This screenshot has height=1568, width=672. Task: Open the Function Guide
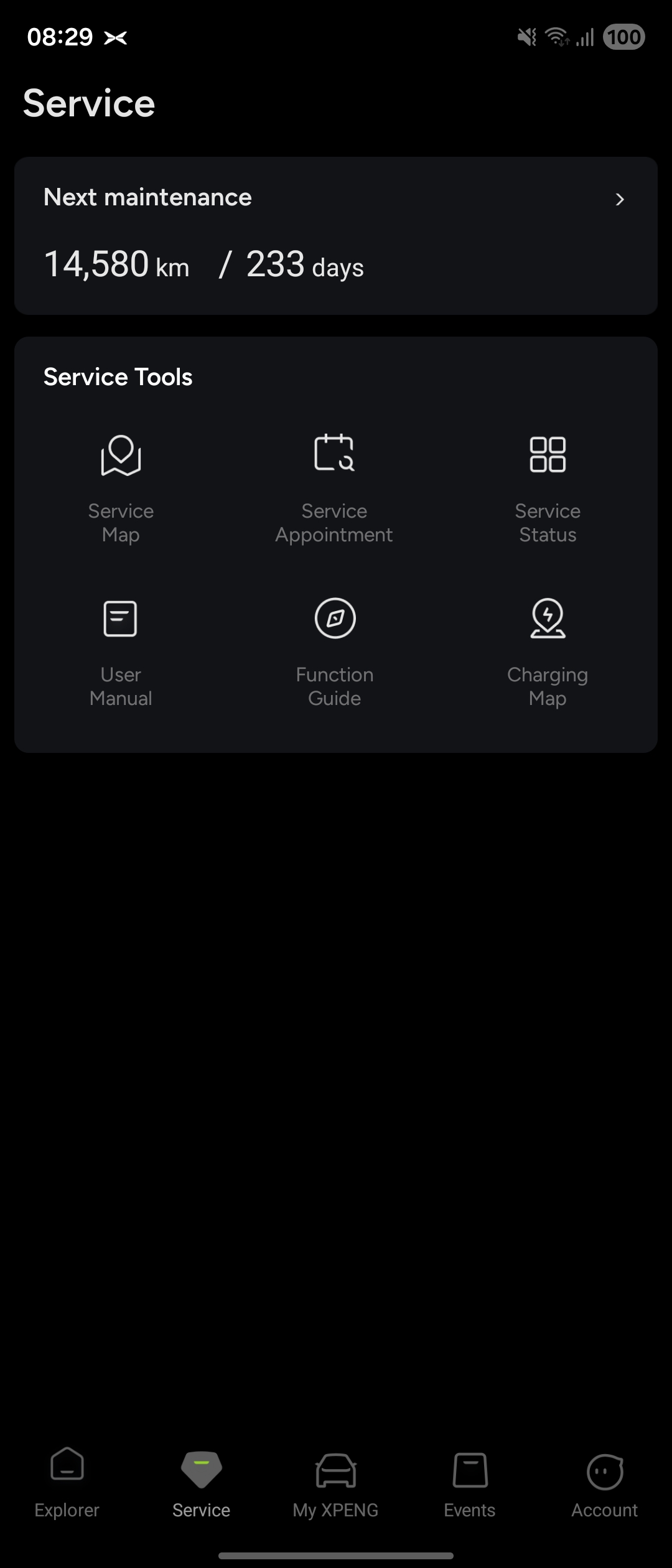tap(334, 652)
